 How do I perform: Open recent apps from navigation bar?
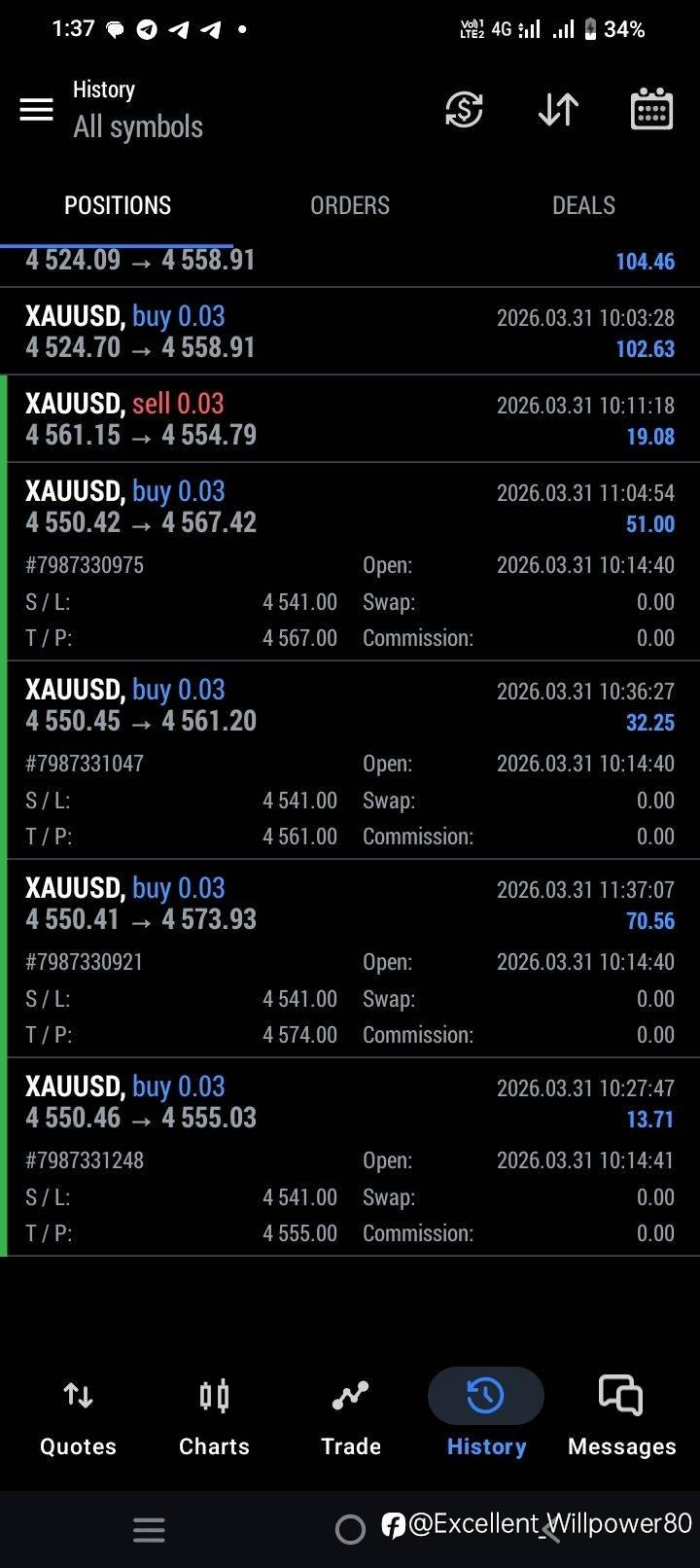coord(149,1530)
